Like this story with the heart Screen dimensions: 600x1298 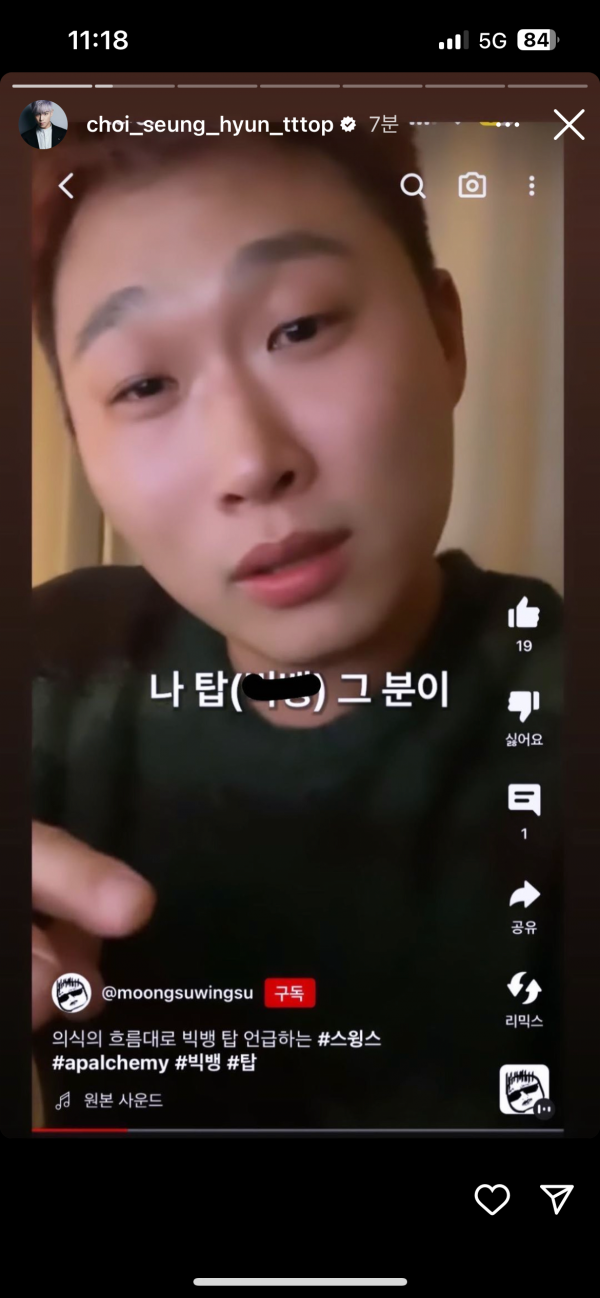[x=492, y=1199]
